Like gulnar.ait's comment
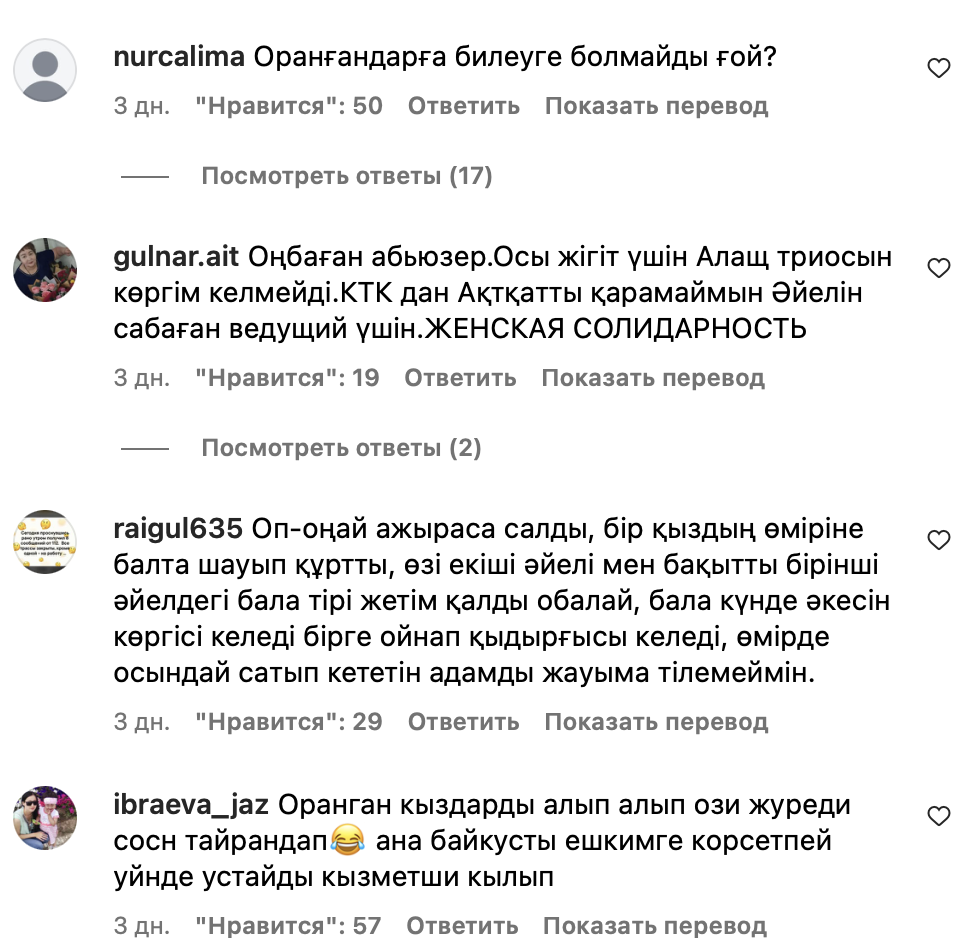 [x=938, y=268]
